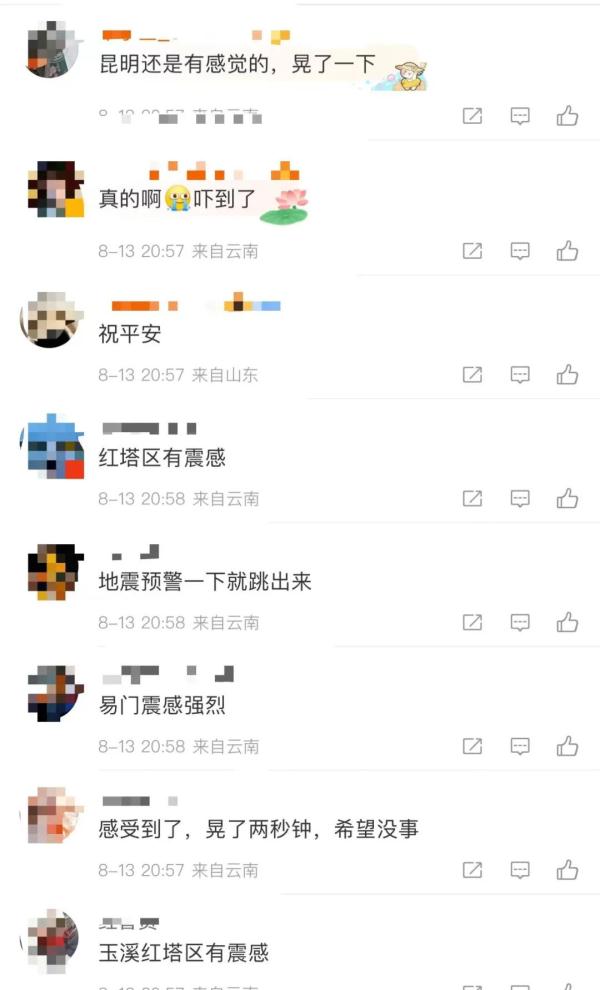This screenshot has height=990, width=600.
Task: Reply to the comment "易门震感强烈"
Action: (520, 746)
